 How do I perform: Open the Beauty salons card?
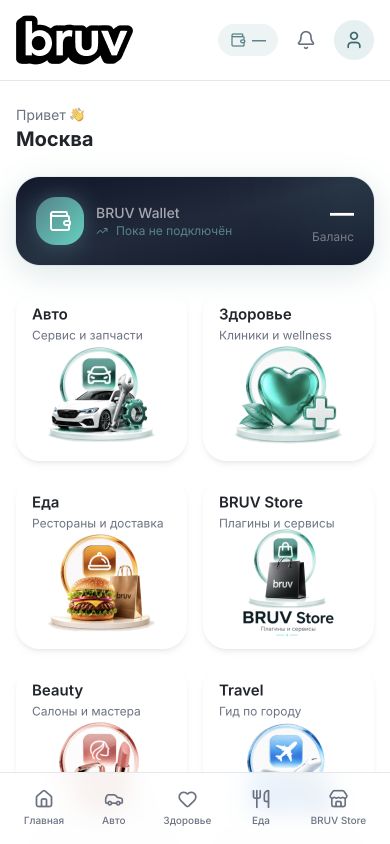click(x=102, y=723)
